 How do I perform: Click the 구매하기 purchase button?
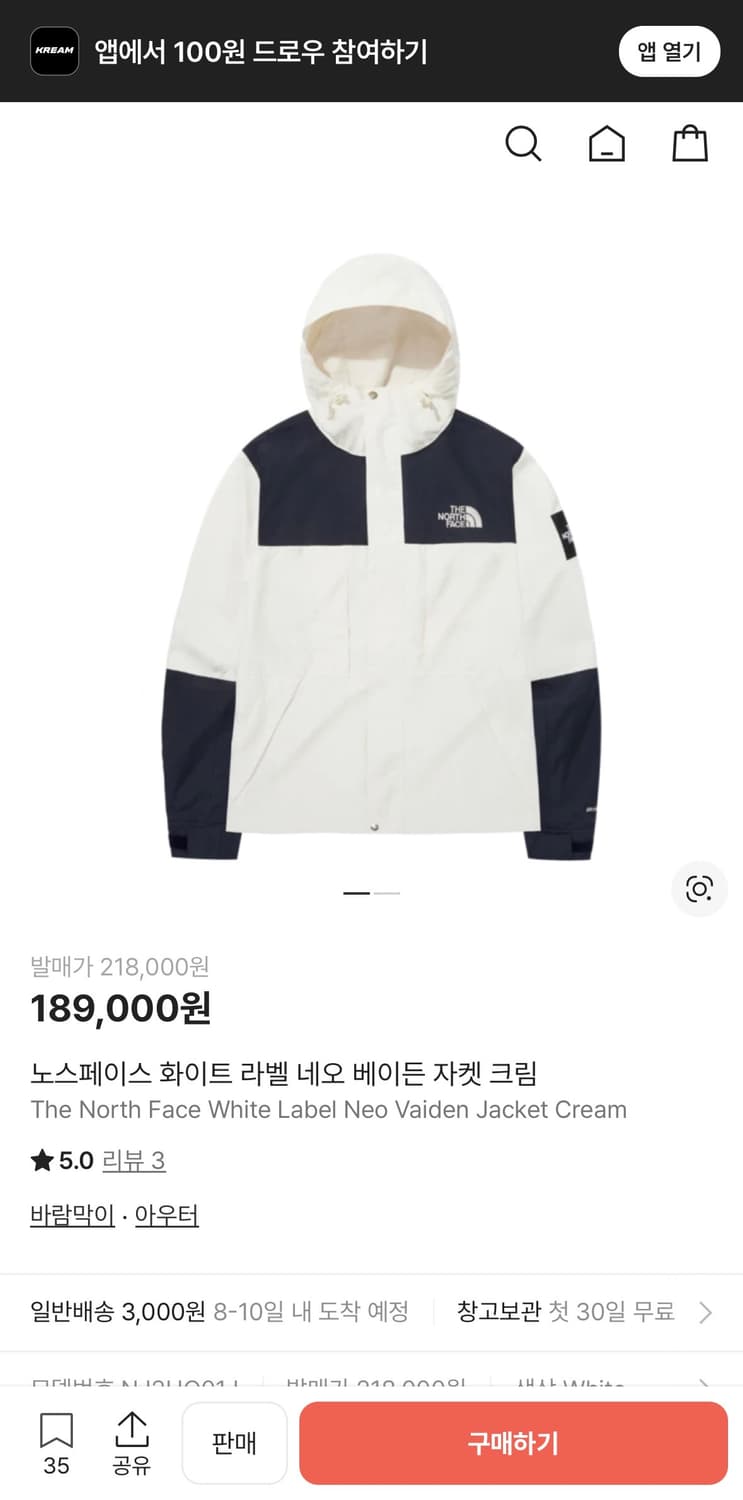point(514,1443)
